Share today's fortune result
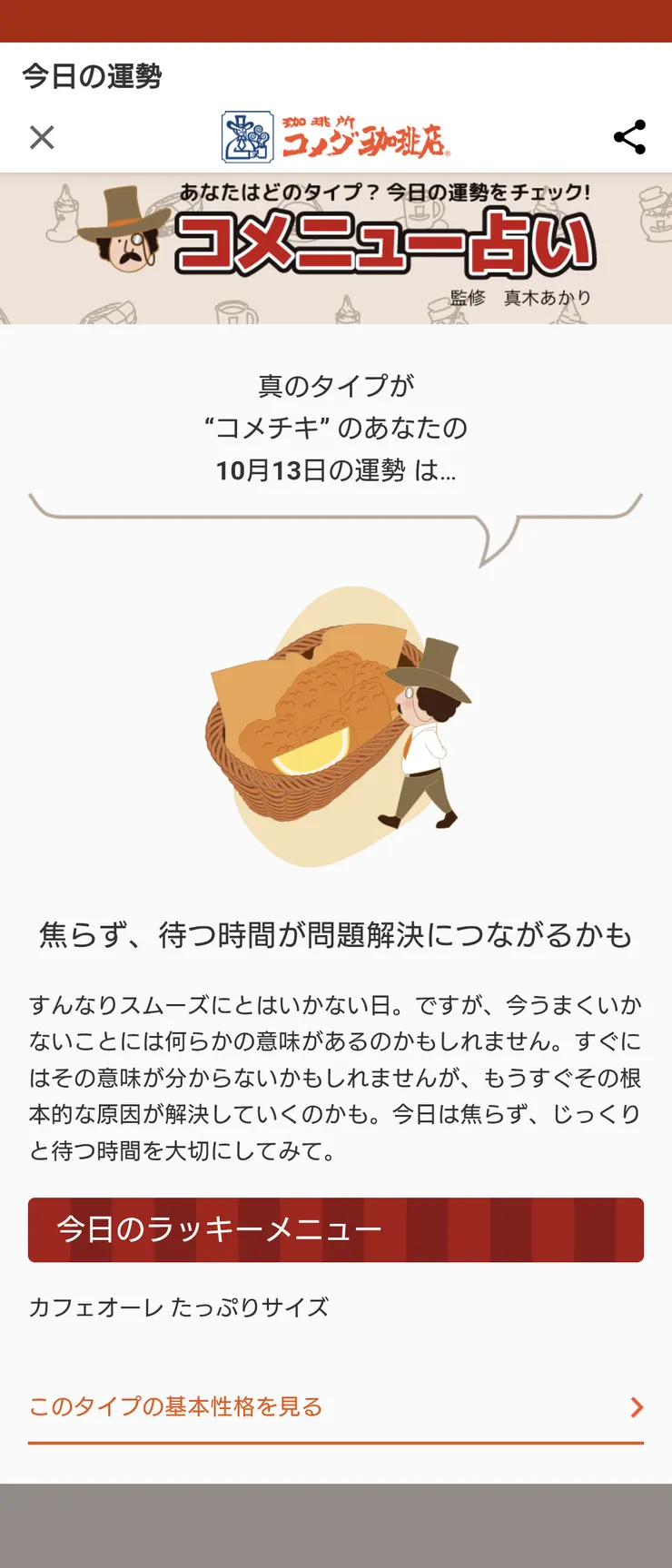 tap(629, 137)
